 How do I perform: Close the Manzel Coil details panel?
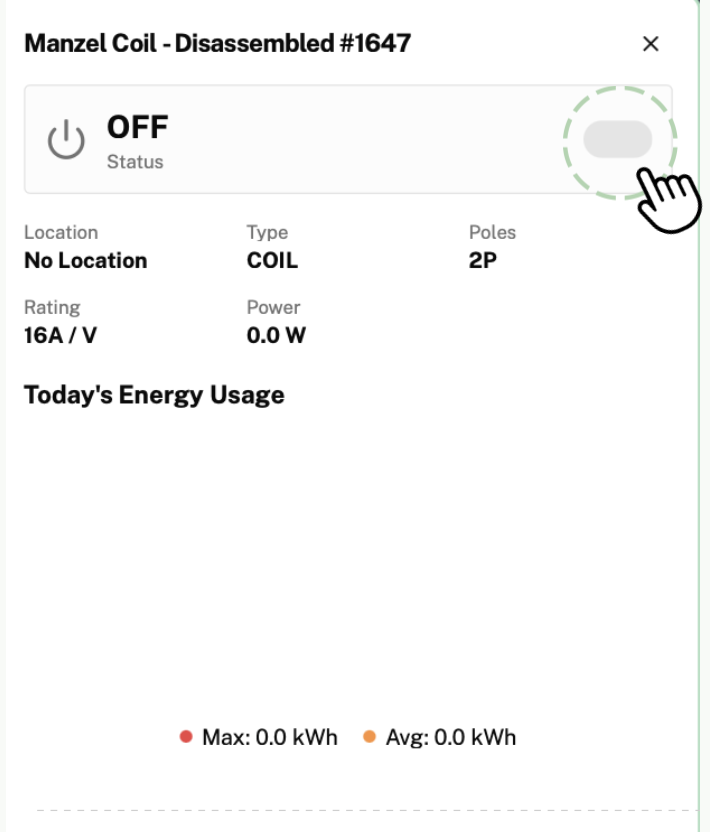point(650,44)
